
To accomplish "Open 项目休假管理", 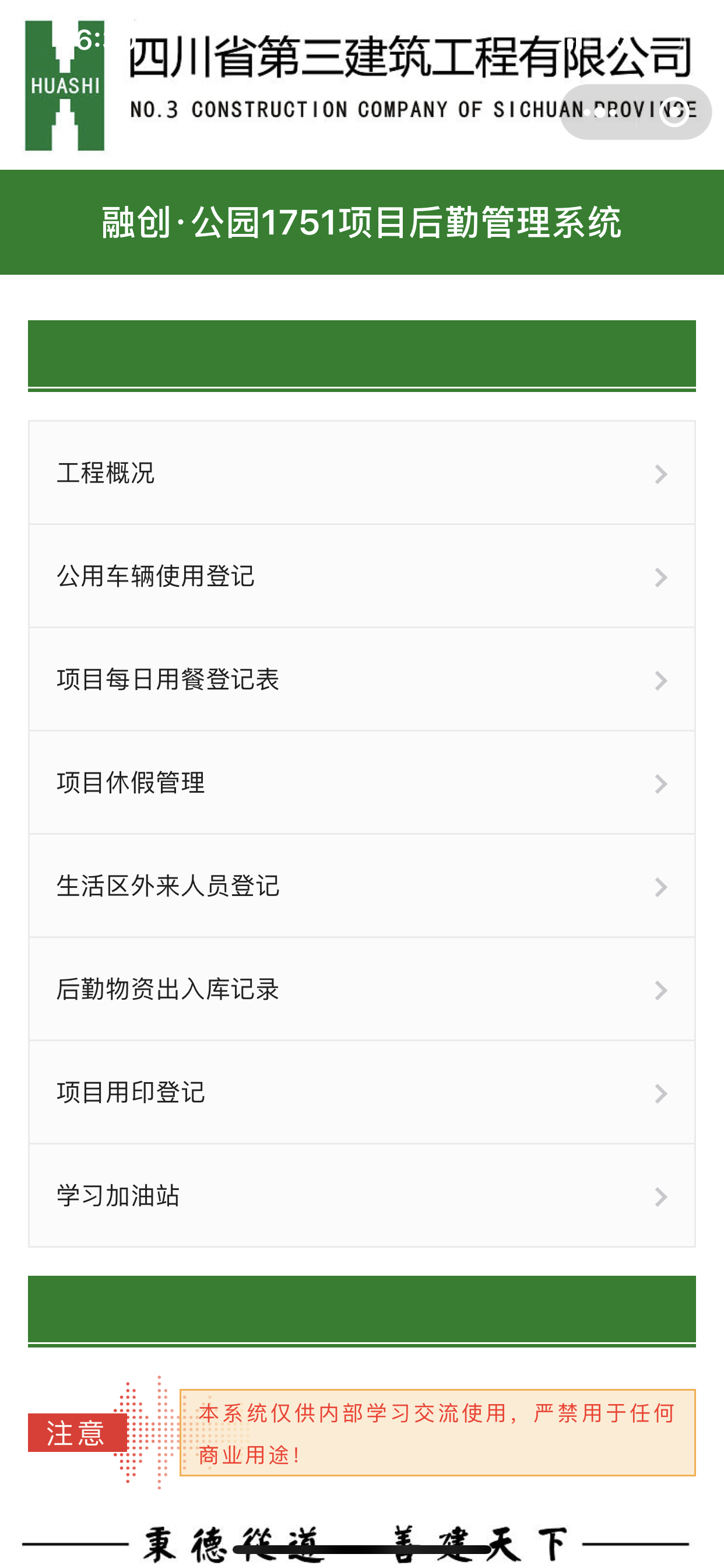I will (x=361, y=783).
